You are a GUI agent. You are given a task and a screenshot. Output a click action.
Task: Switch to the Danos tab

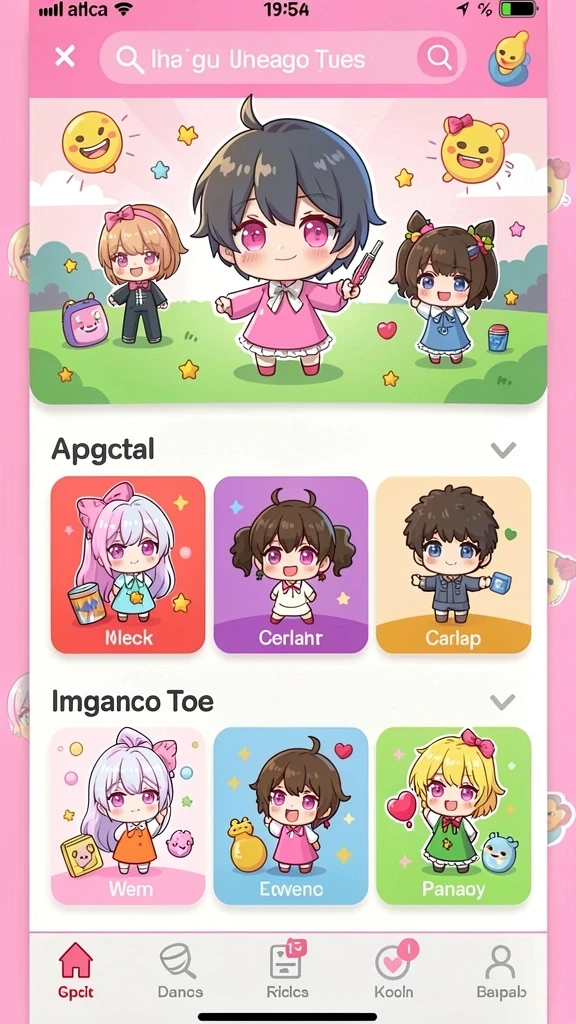click(x=180, y=971)
